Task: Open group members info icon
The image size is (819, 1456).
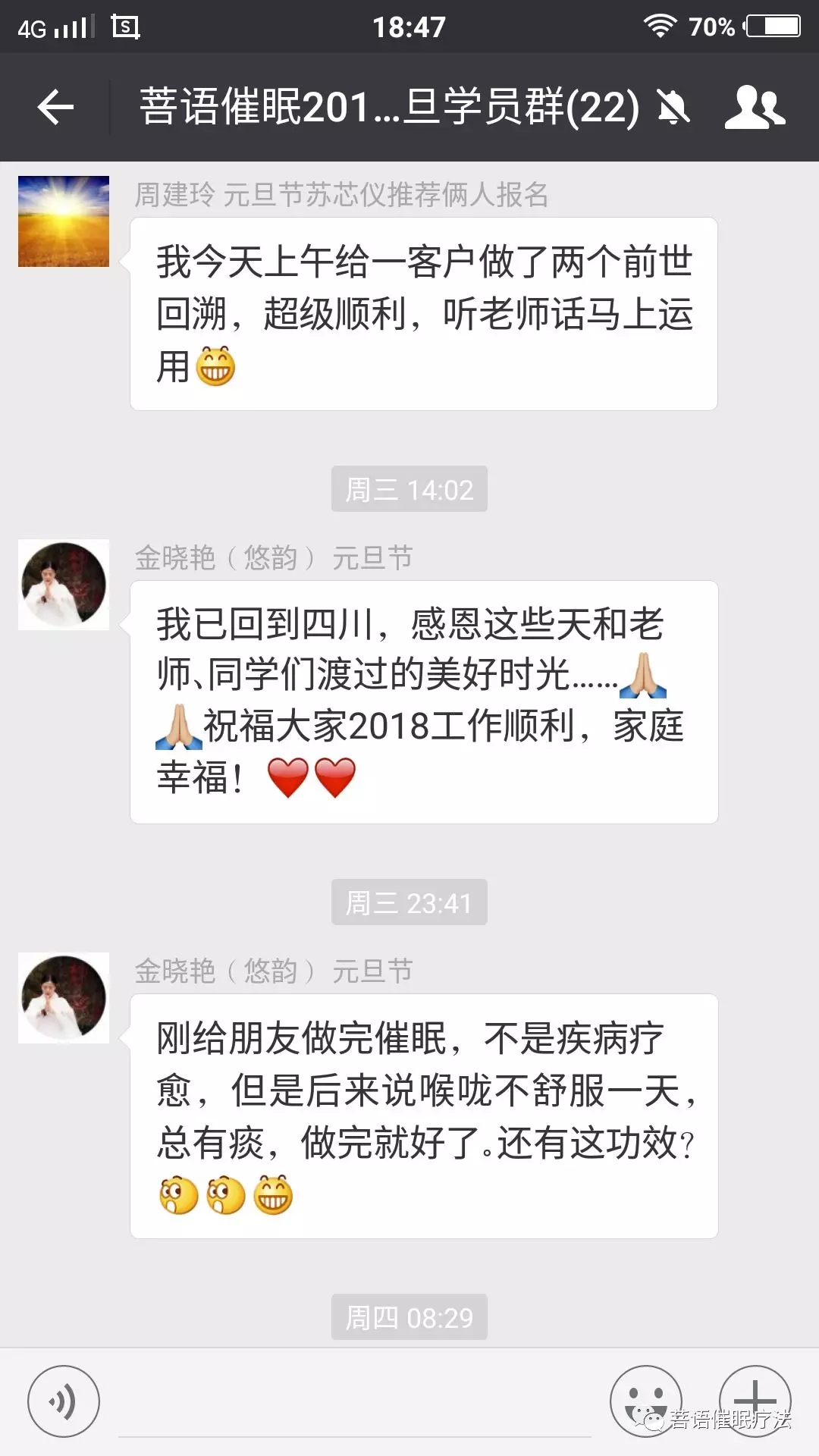Action: (x=755, y=107)
